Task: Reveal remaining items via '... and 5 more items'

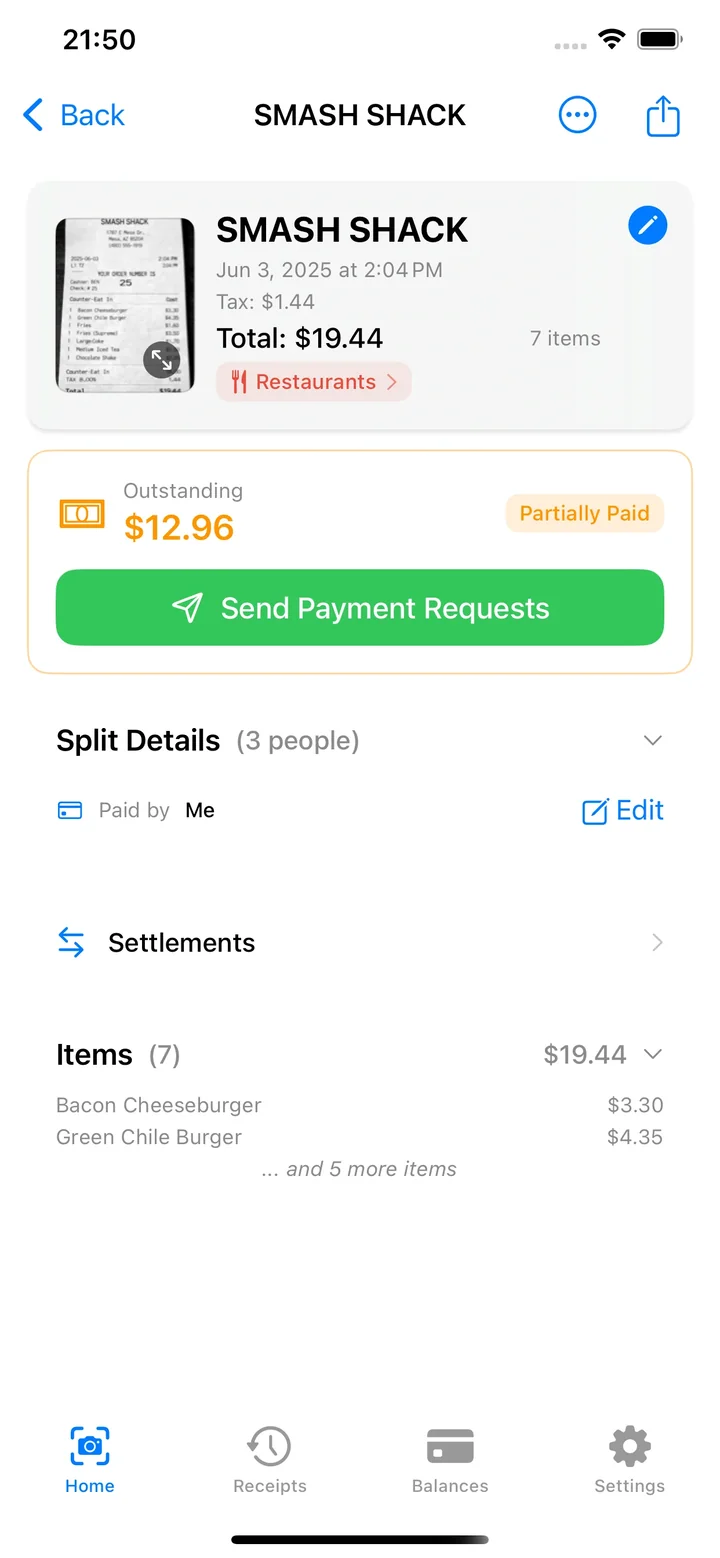Action: pos(358,1168)
